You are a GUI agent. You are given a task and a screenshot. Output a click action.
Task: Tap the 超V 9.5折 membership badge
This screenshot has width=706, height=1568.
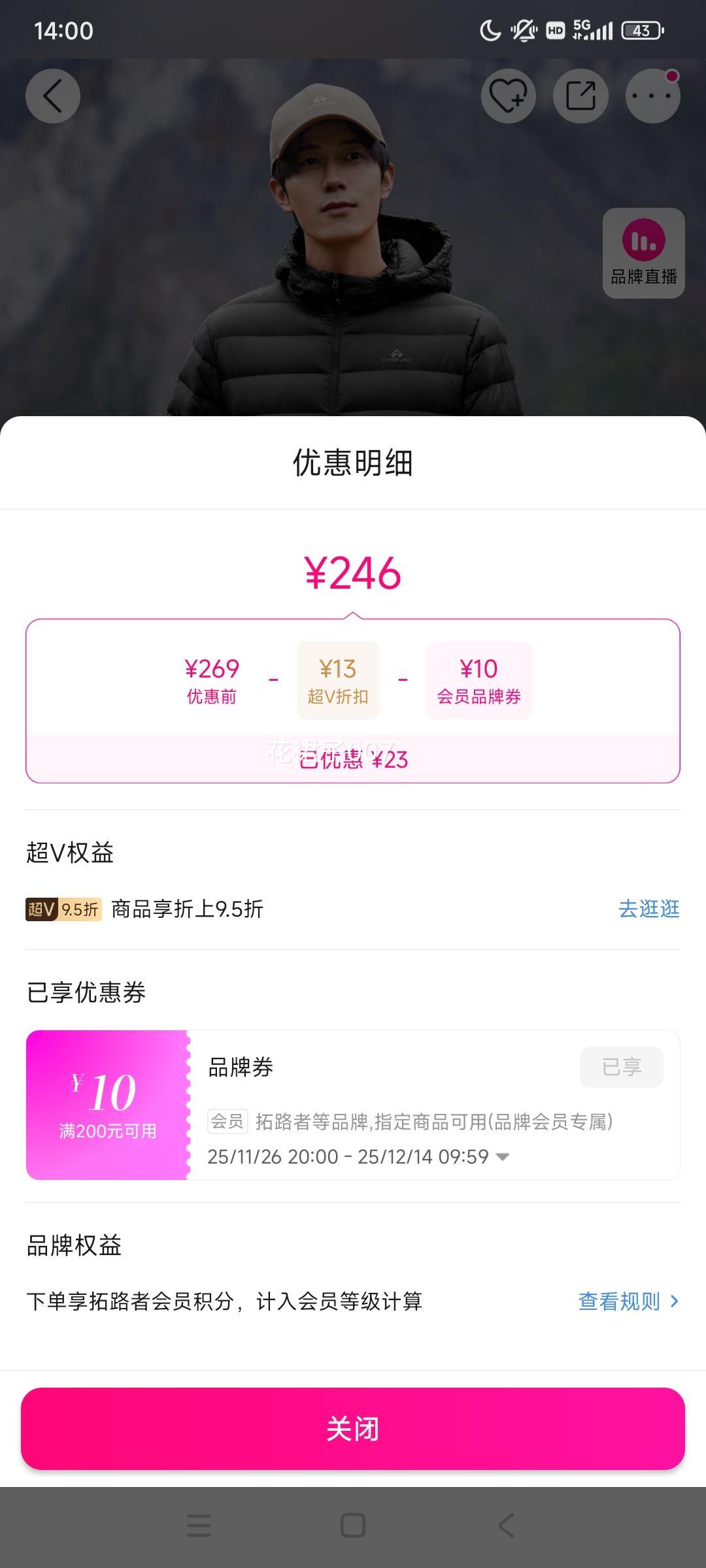tap(63, 909)
